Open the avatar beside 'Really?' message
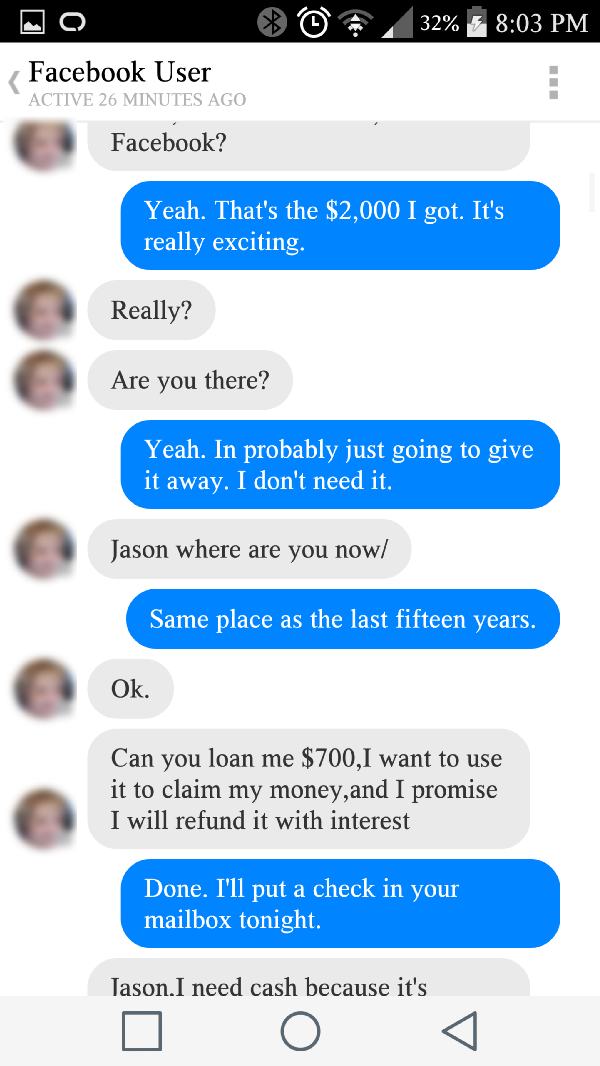This screenshot has width=600, height=1066. coord(44,311)
